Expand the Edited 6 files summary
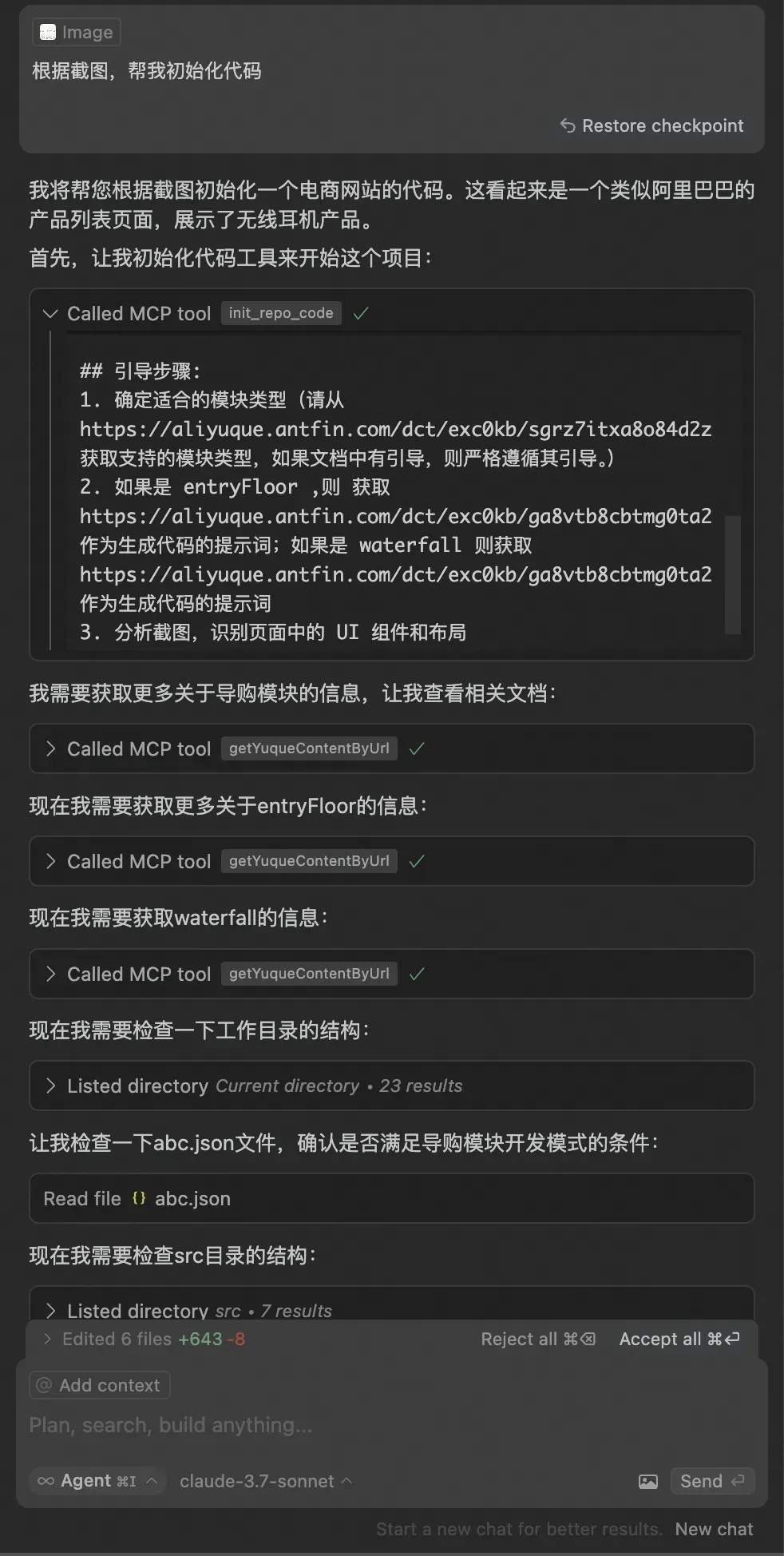Viewport: 784px width, 1556px height. point(48,1339)
